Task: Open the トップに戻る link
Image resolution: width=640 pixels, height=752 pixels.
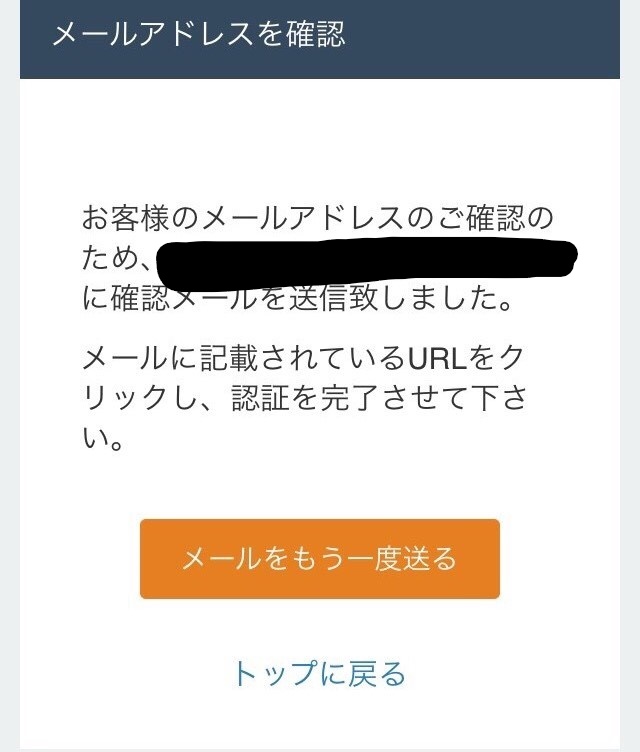Action: click(319, 674)
